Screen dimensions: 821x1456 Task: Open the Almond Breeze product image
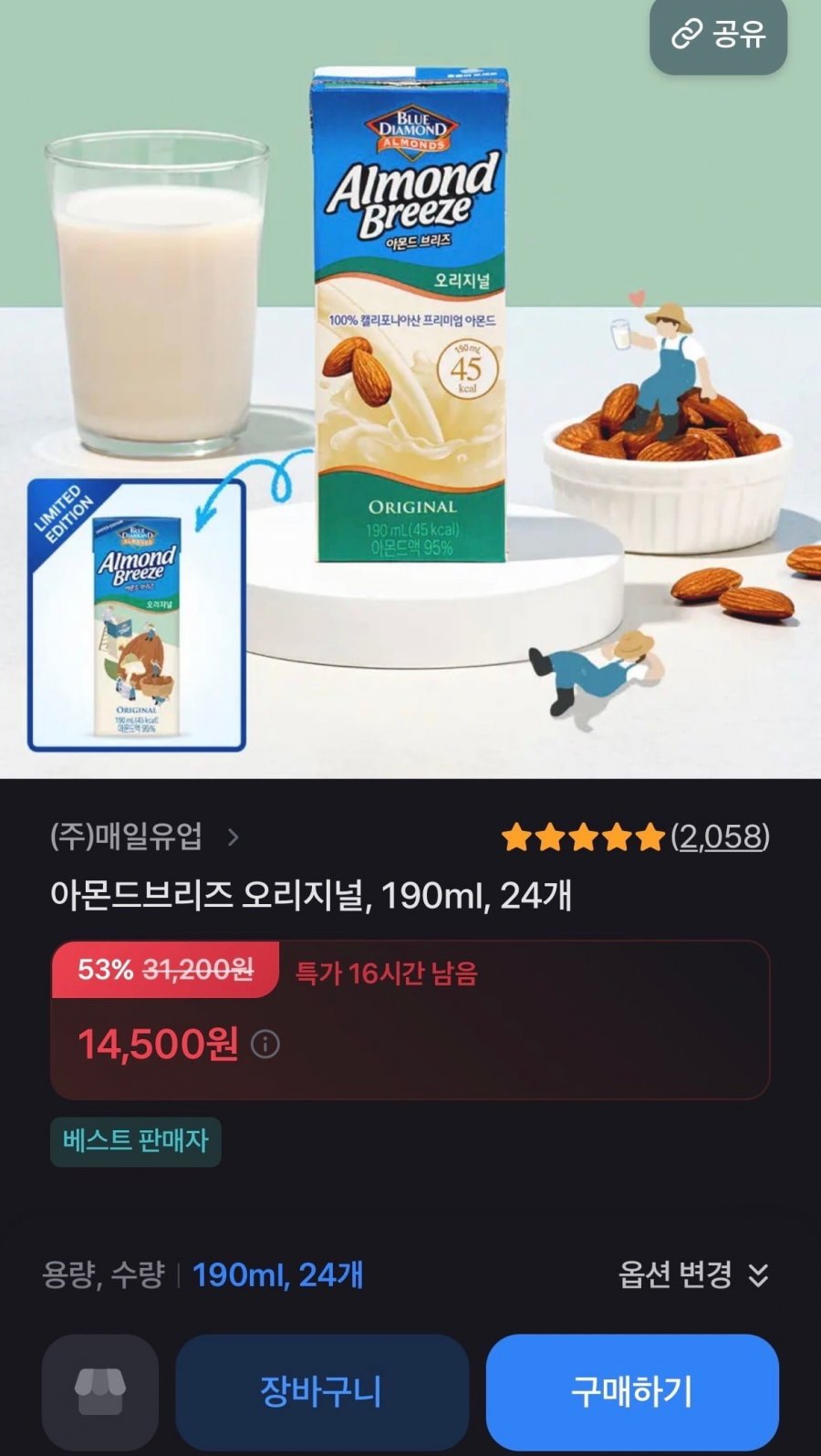pyautogui.click(x=410, y=365)
